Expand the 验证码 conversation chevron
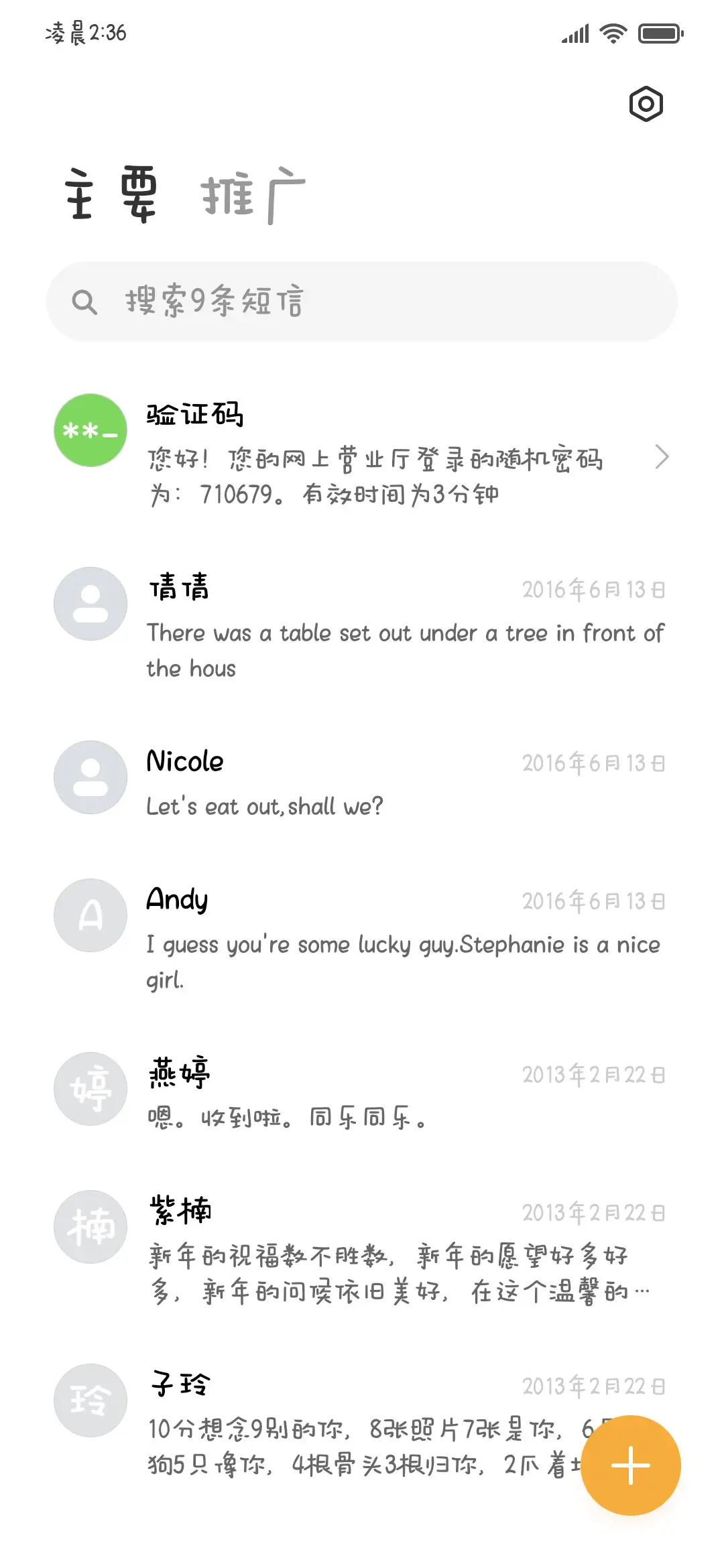 click(662, 456)
